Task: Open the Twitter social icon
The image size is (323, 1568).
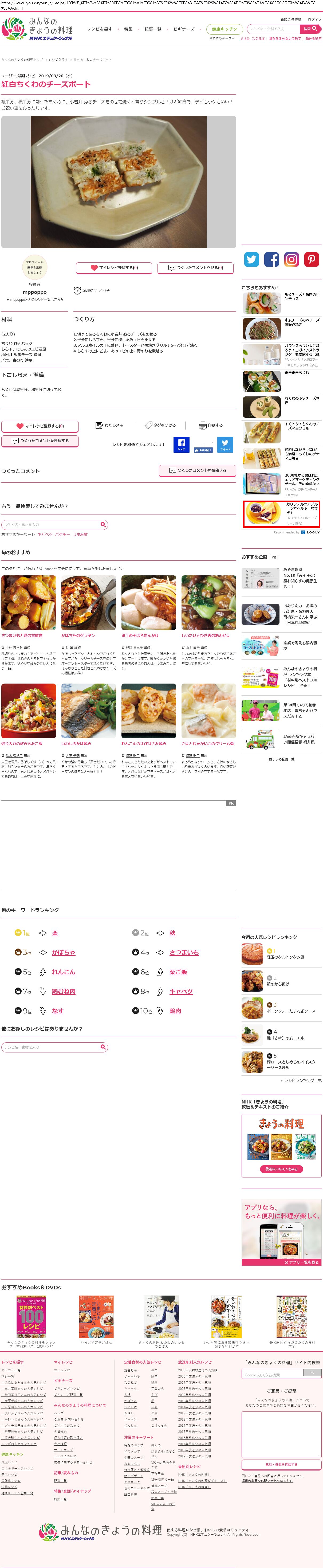Action: click(251, 259)
